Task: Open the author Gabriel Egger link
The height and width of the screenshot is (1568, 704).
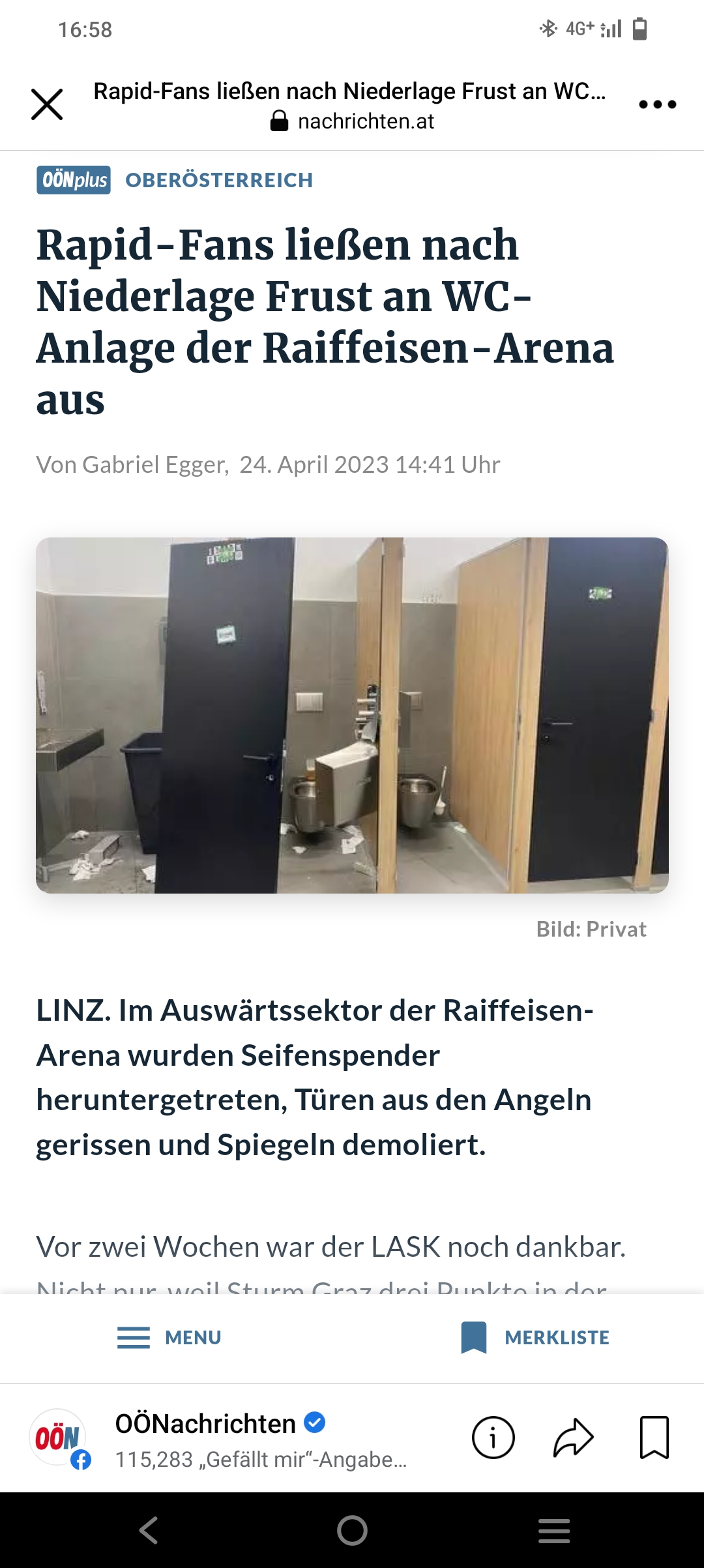Action: pos(156,464)
